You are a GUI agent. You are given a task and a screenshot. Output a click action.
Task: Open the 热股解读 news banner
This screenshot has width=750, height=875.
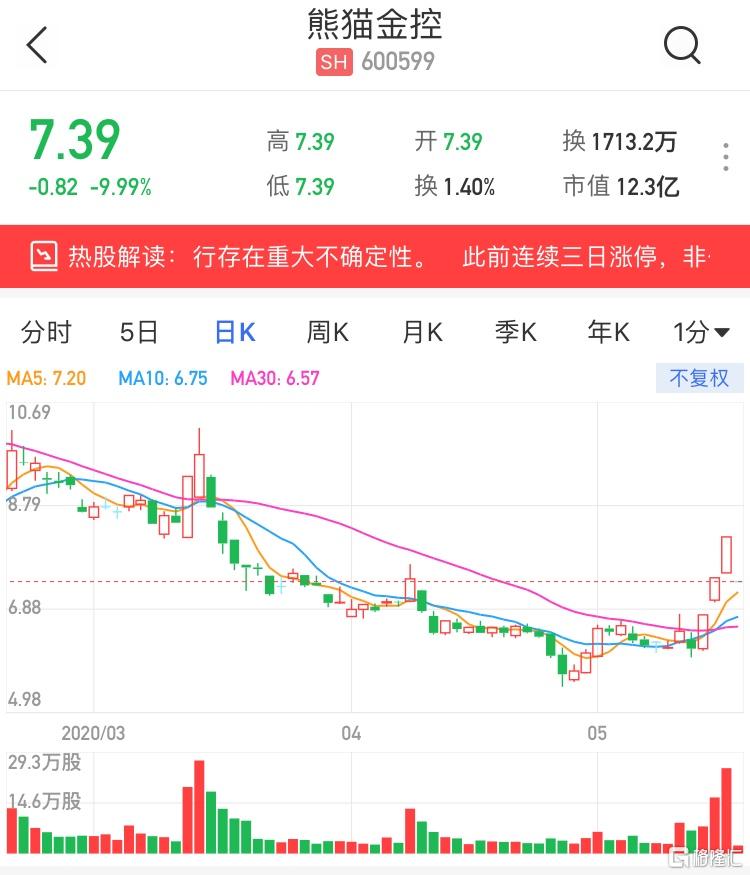coord(375,257)
